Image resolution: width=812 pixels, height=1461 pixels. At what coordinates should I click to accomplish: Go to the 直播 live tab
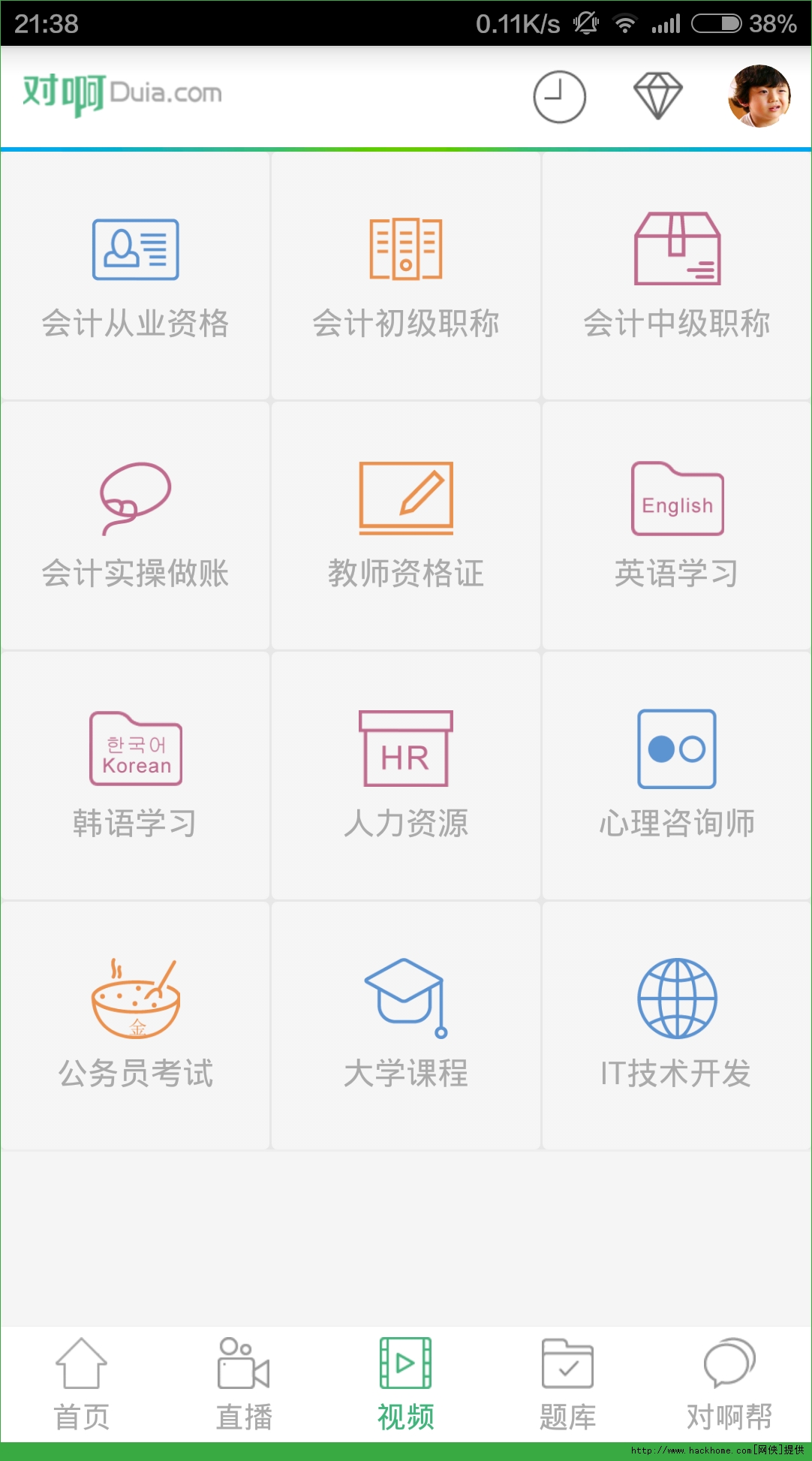click(x=243, y=1384)
